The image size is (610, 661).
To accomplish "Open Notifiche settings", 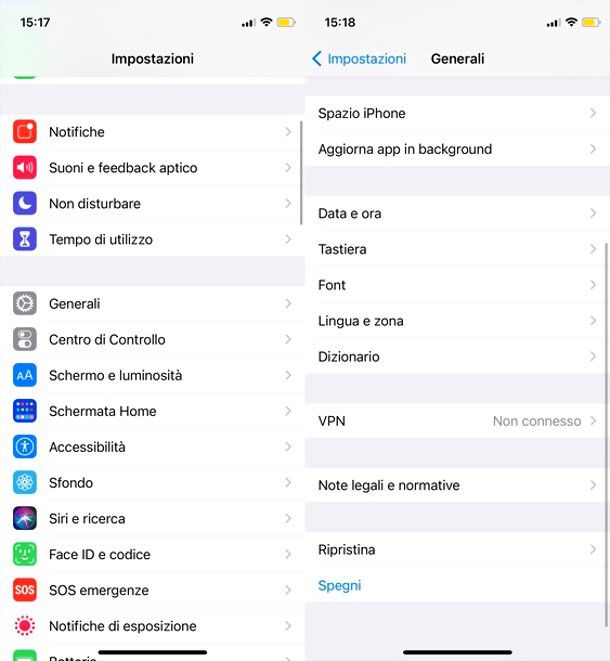I will (150, 132).
